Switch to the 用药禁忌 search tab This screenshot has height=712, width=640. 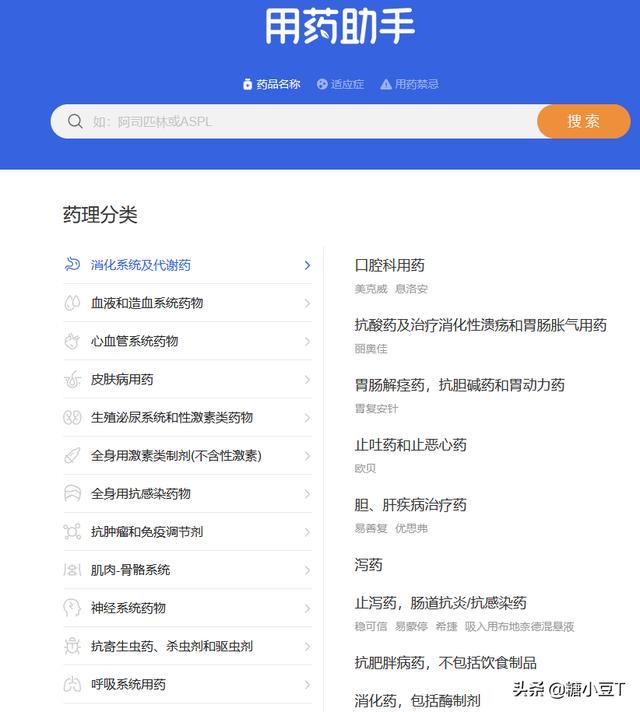point(409,85)
